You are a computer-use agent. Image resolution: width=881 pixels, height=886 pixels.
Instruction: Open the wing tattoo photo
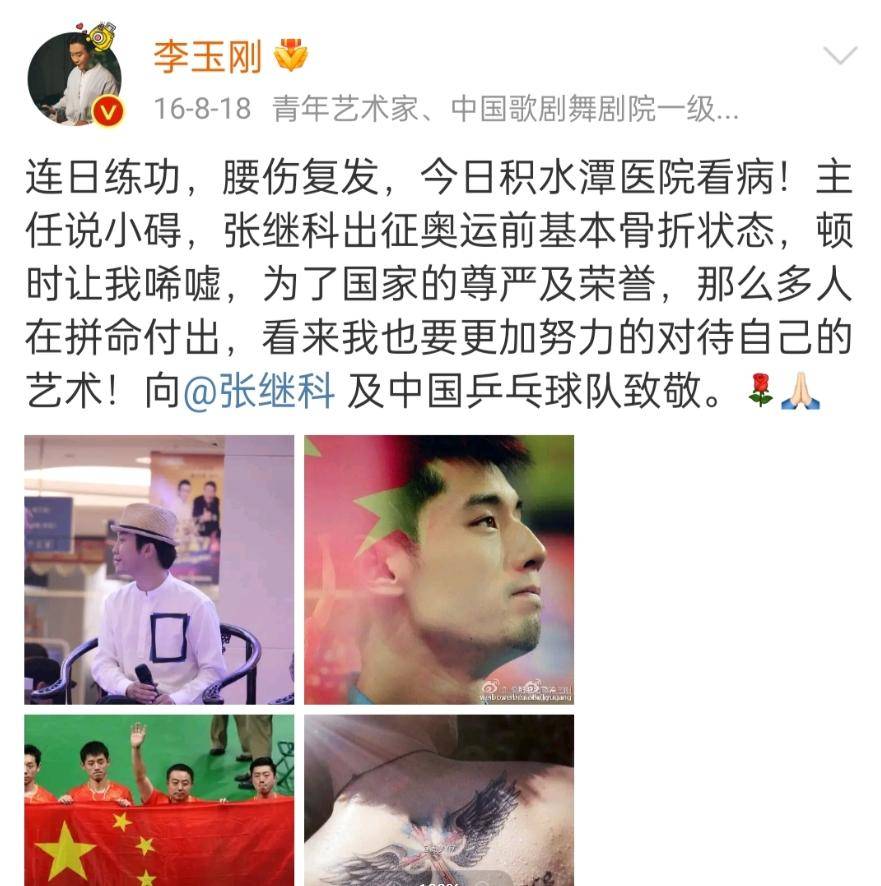click(440, 800)
